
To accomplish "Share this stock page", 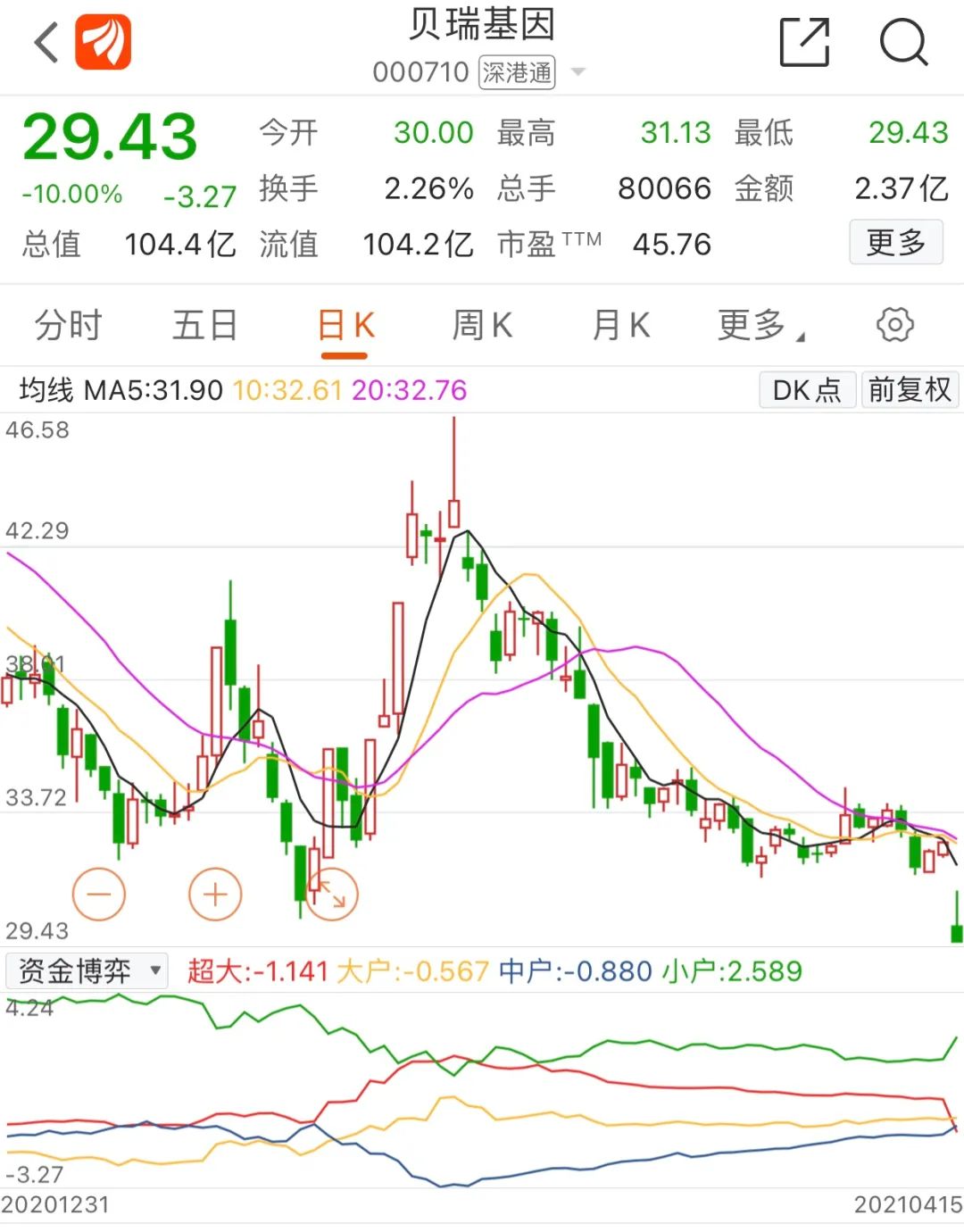I will click(x=804, y=42).
